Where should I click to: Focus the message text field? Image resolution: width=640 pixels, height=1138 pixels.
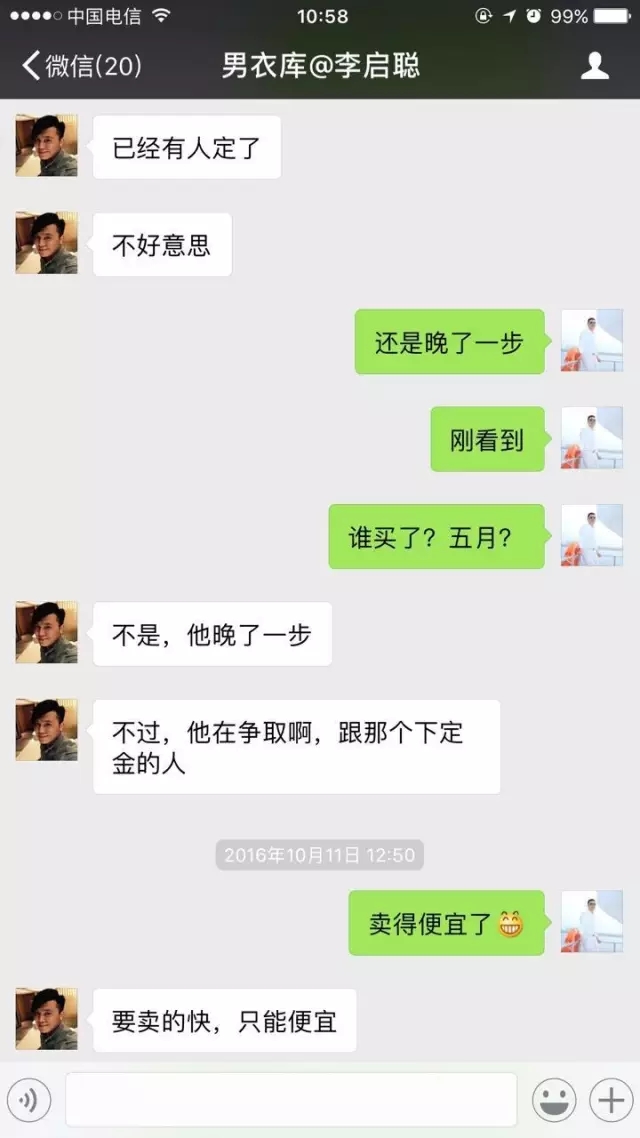pos(291,1100)
